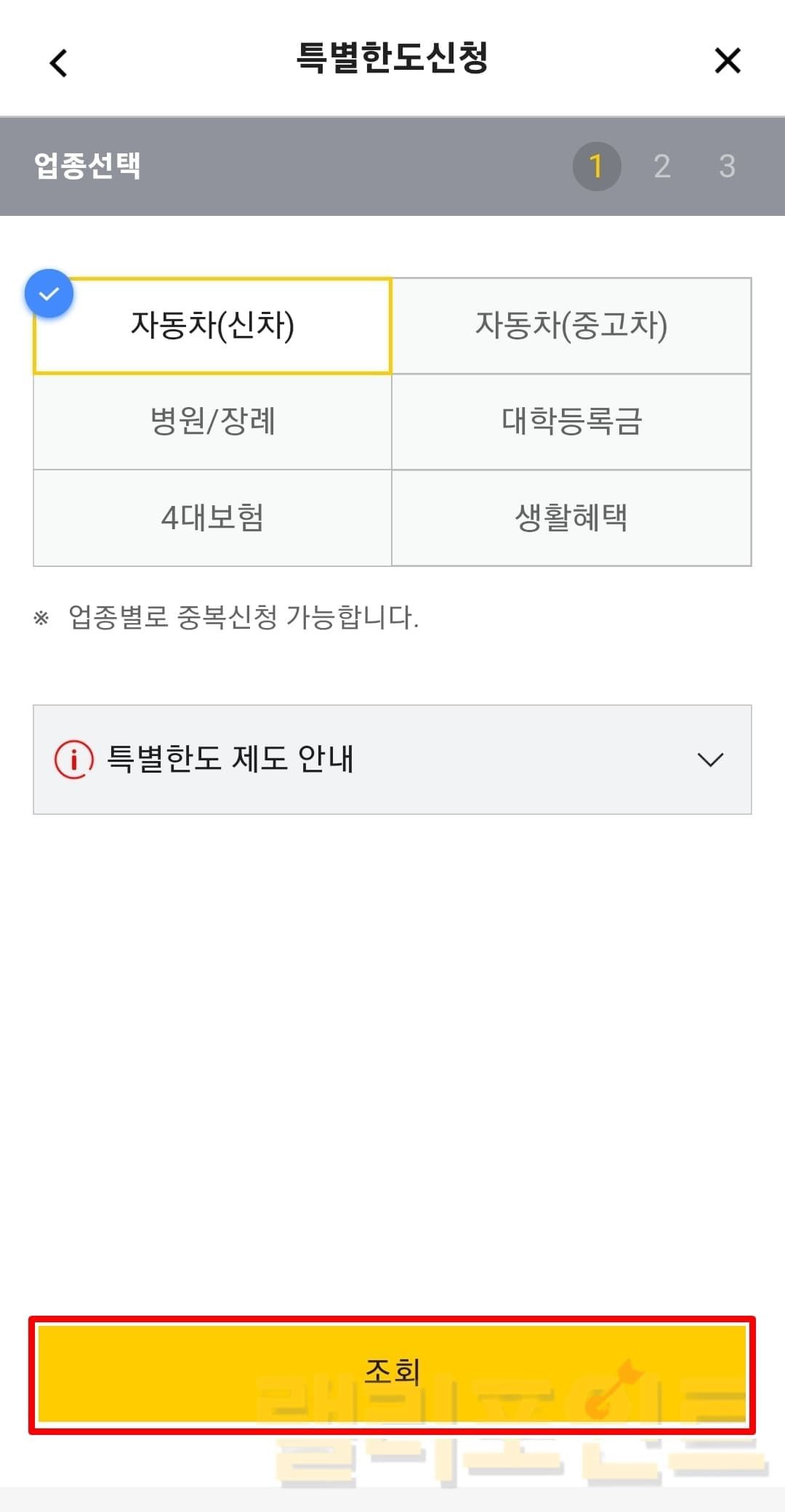Select the 자동차(신차) category
This screenshot has height=1512, width=785.
click(x=212, y=326)
